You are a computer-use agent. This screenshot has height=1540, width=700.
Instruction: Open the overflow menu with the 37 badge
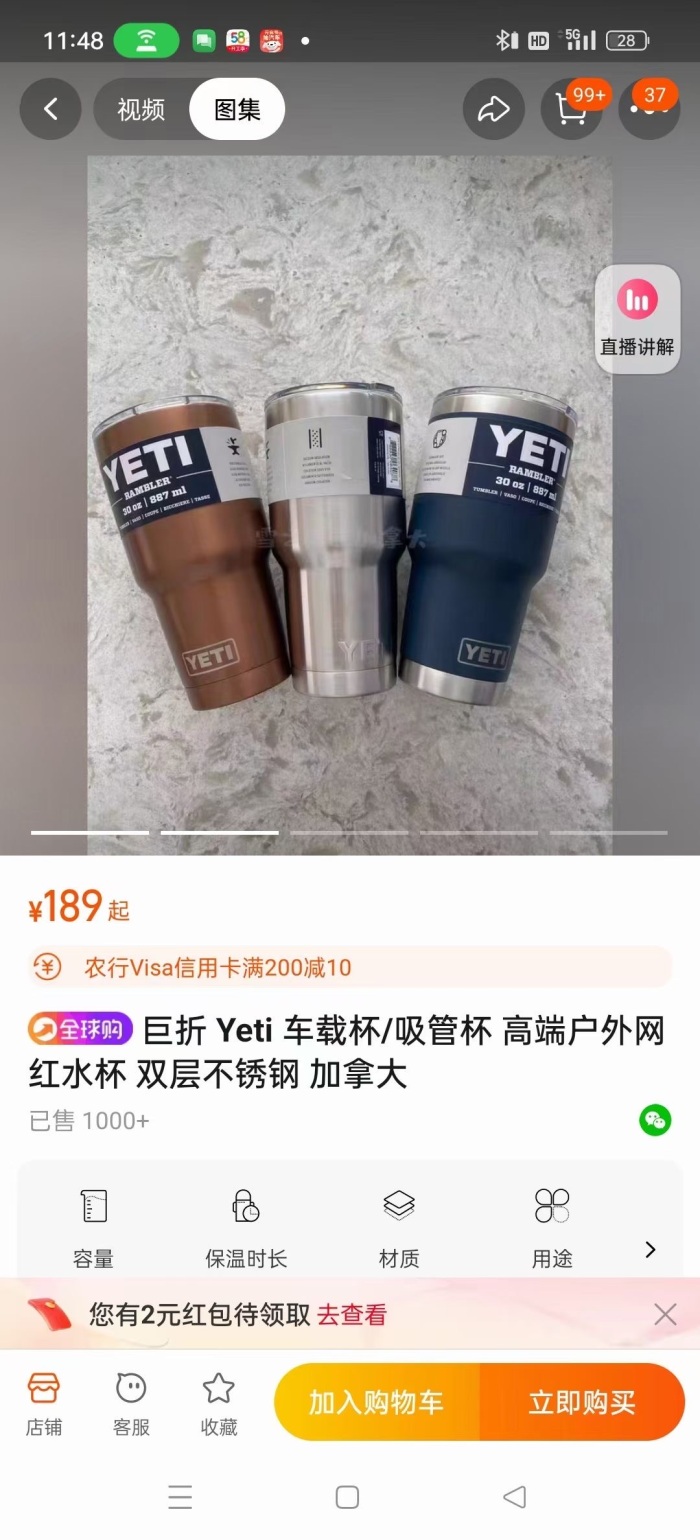tap(649, 109)
